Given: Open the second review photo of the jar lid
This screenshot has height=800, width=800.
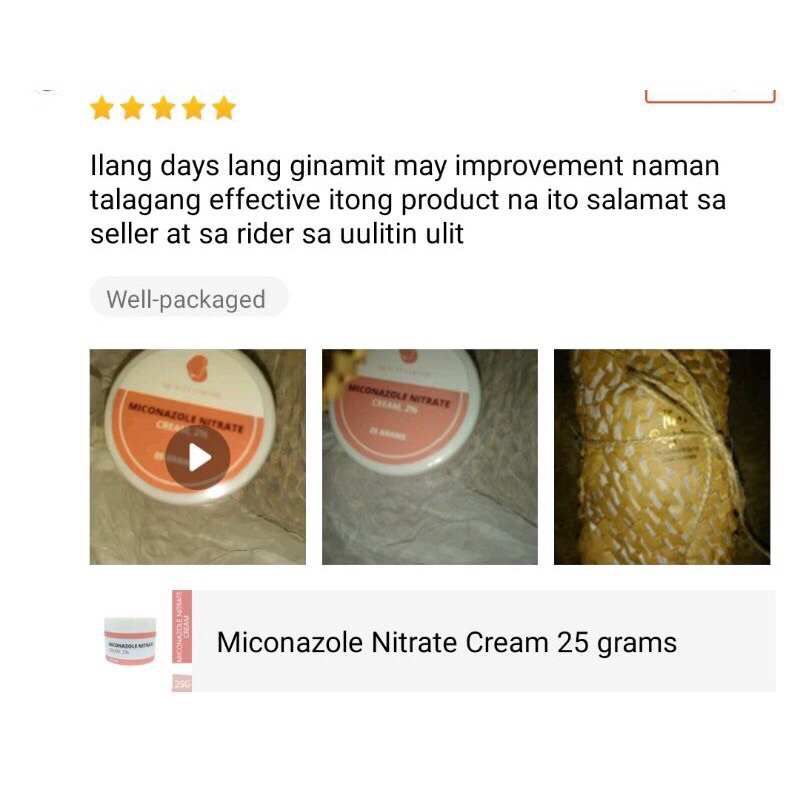Looking at the screenshot, I should click(x=430, y=457).
